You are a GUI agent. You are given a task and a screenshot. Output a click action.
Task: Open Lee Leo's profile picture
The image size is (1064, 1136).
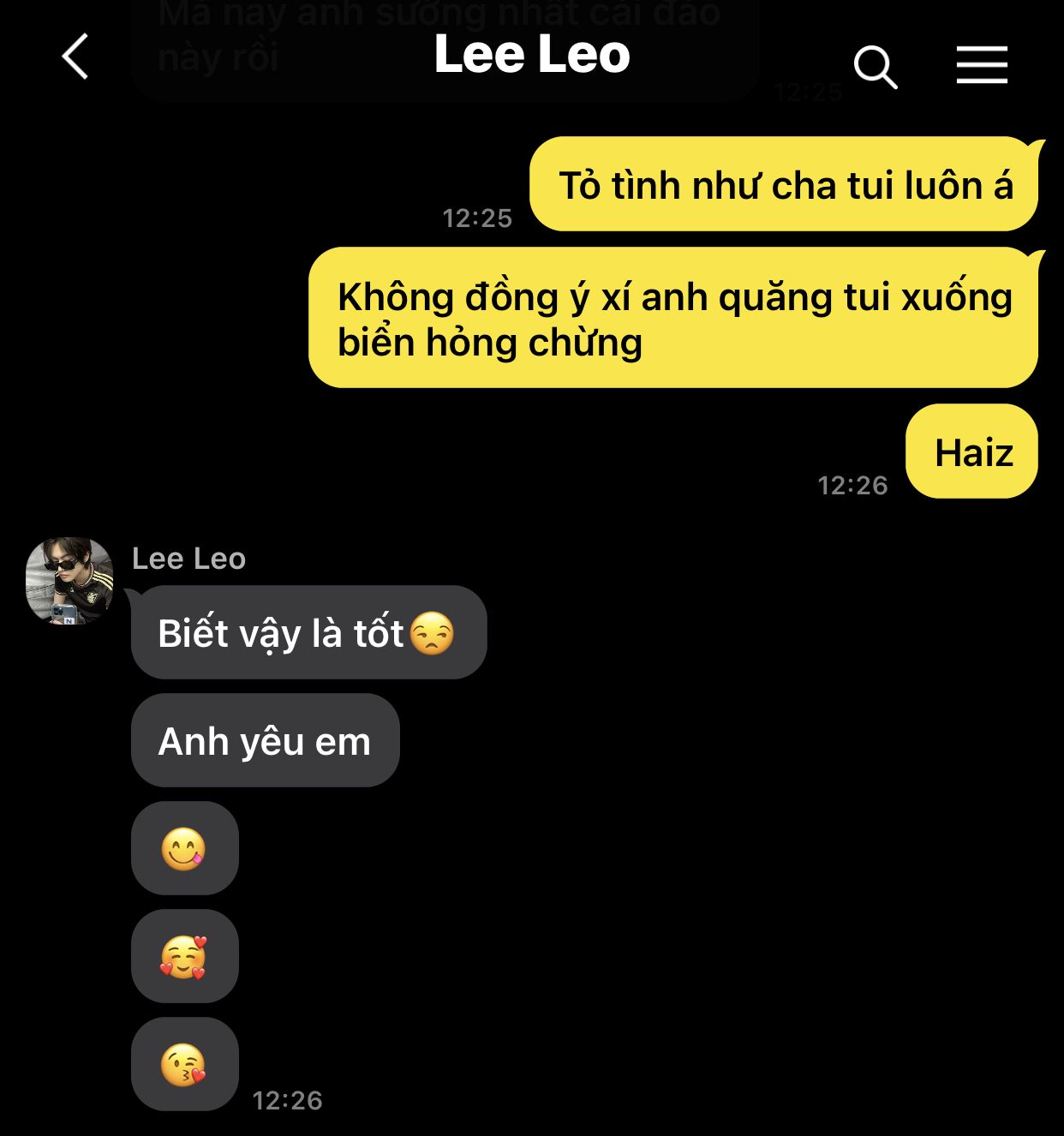point(69,581)
